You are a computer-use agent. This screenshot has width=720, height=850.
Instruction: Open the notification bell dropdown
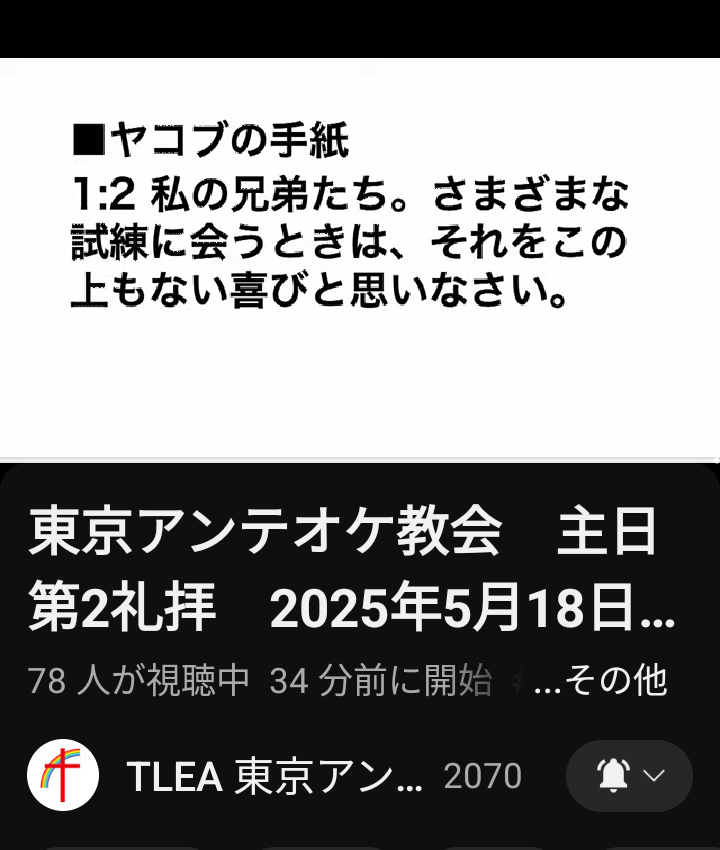pyautogui.click(x=629, y=776)
